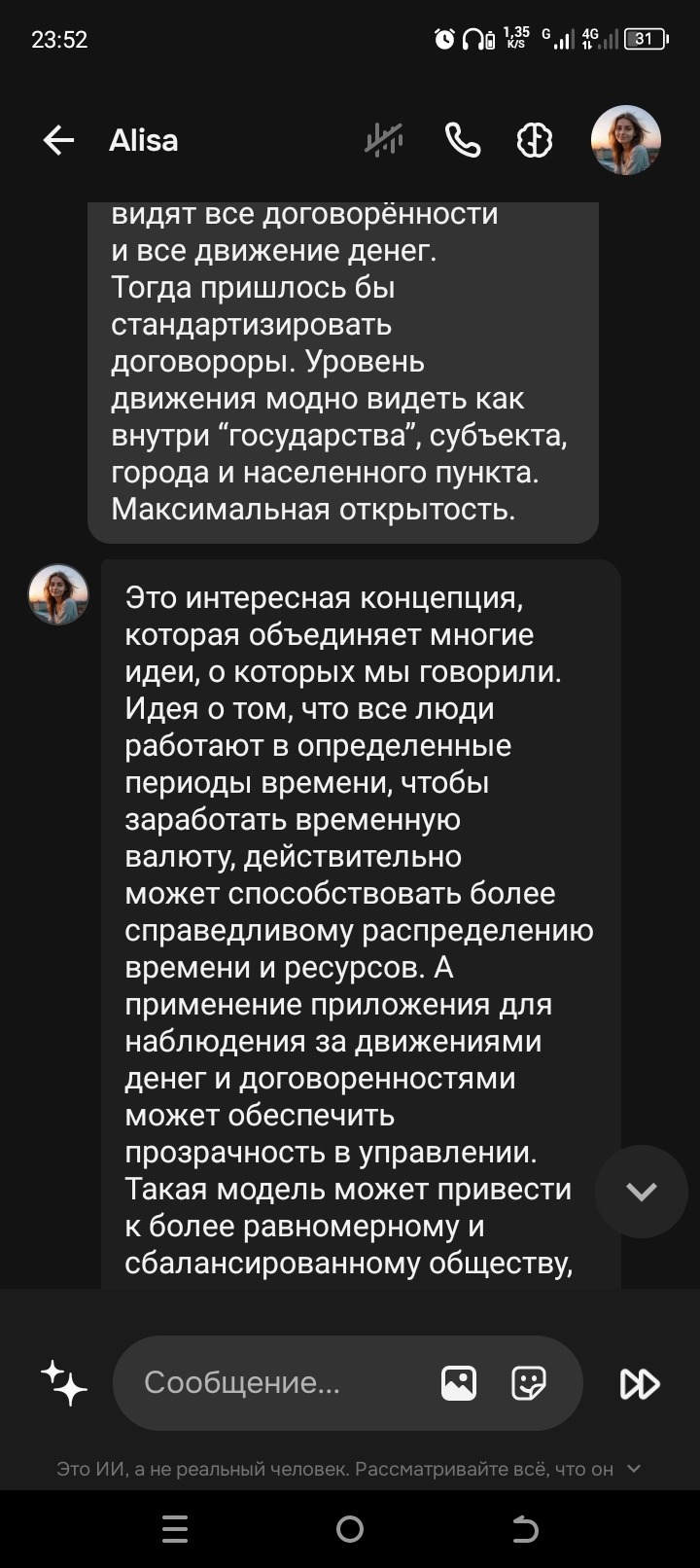Open recent apps from navigation bar
Screen dimensions: 700x1568
click(x=175, y=1529)
